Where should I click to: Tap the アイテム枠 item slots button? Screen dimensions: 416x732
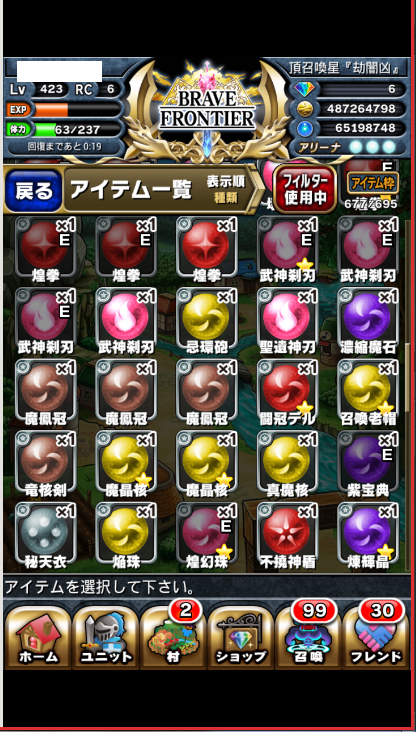372,183
